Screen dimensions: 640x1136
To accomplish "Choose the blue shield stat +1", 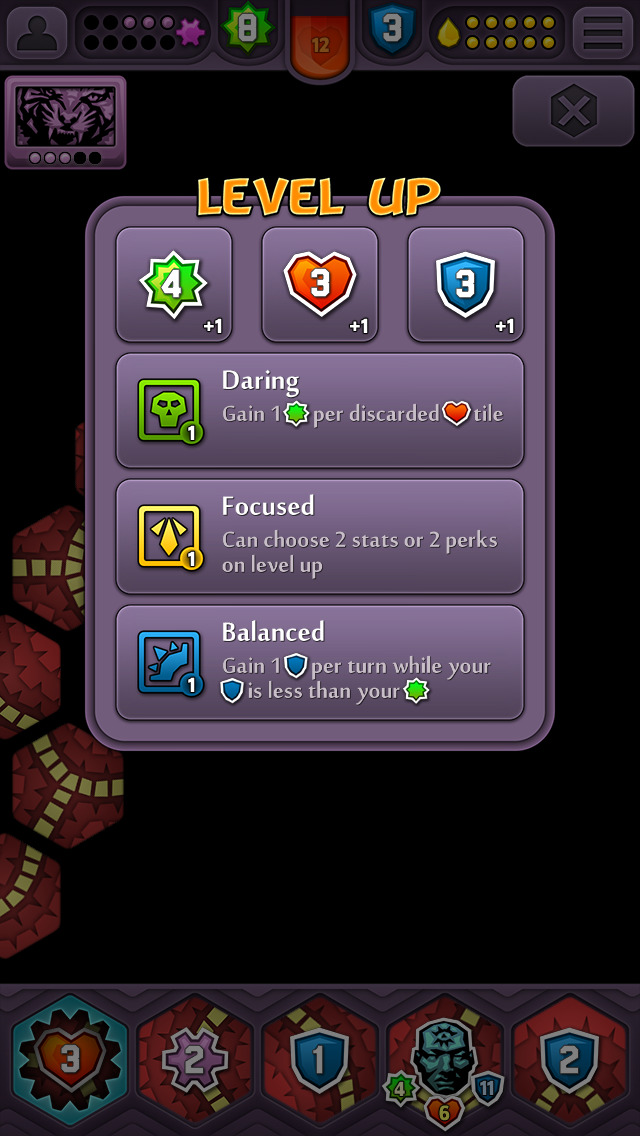I will point(466,285).
